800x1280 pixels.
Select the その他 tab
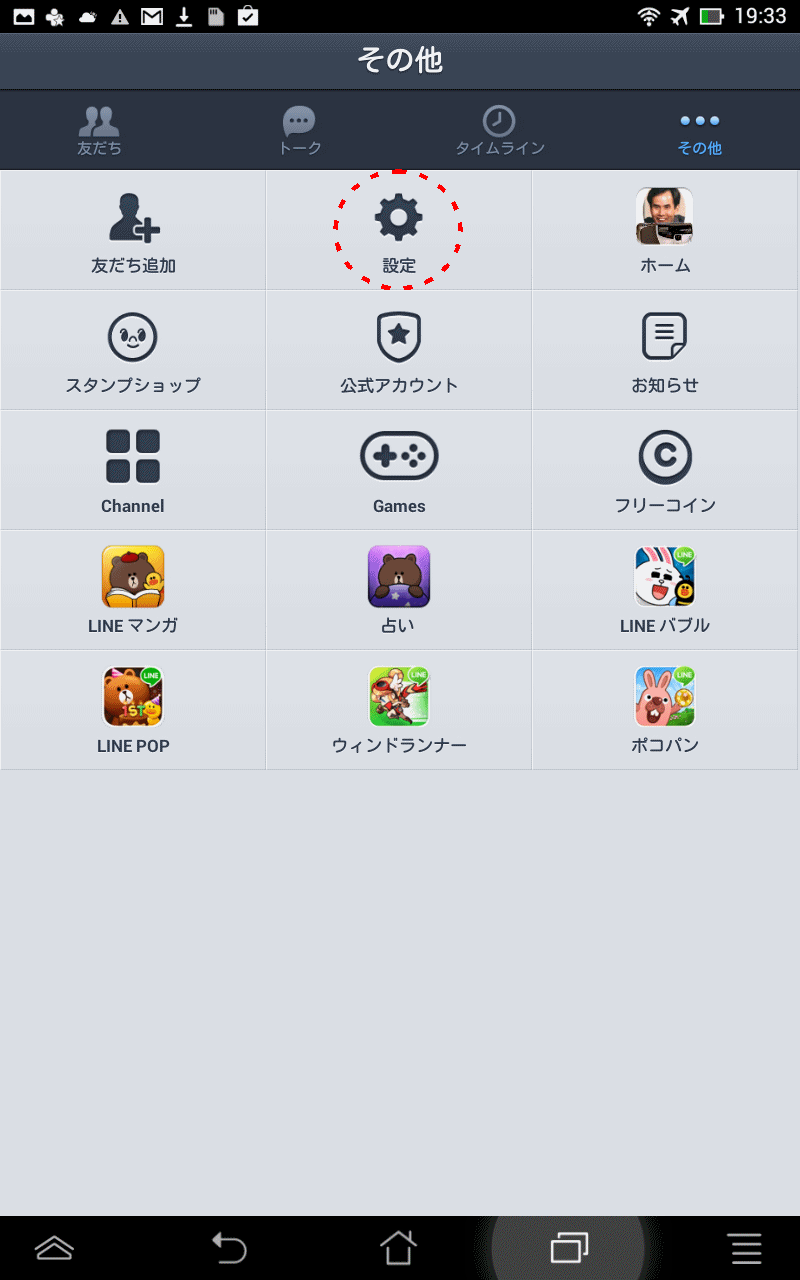coord(699,130)
